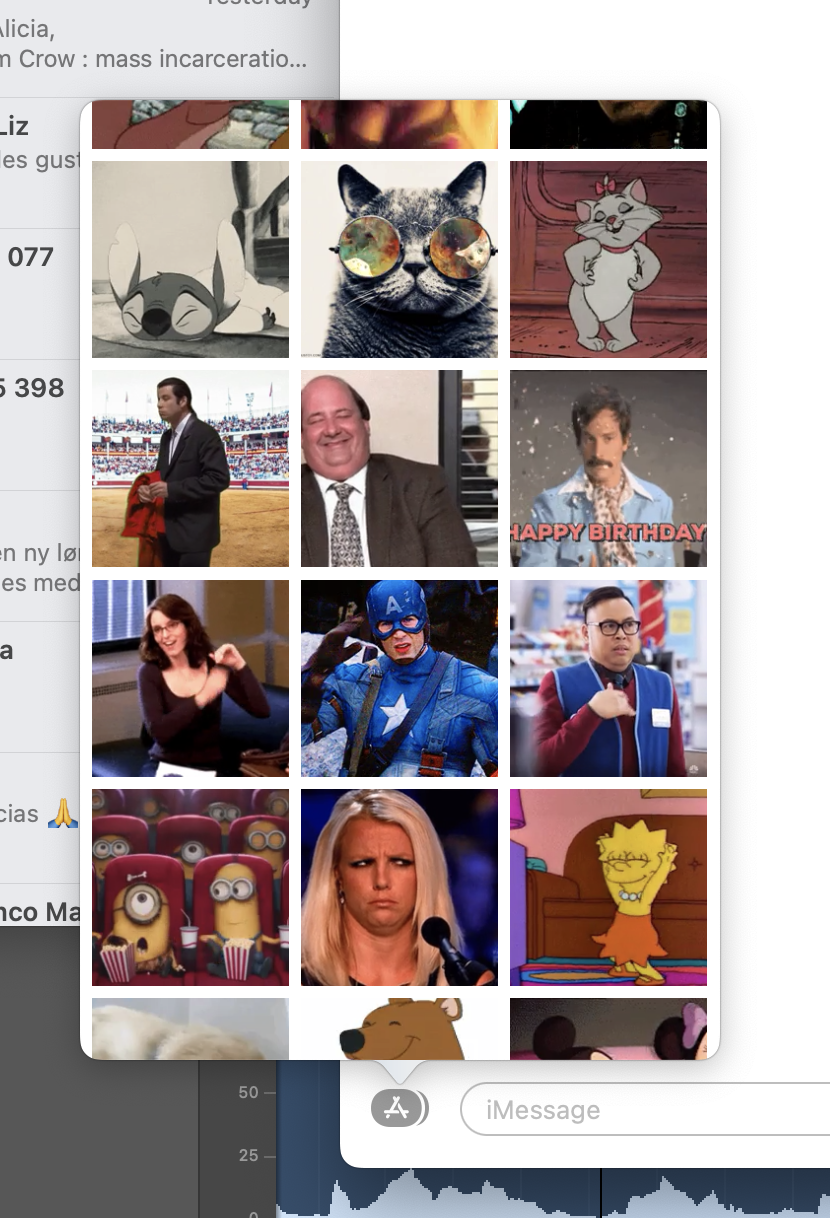Pick the sleeping Stitch GIF
This screenshot has height=1218, width=830.
tap(190, 259)
